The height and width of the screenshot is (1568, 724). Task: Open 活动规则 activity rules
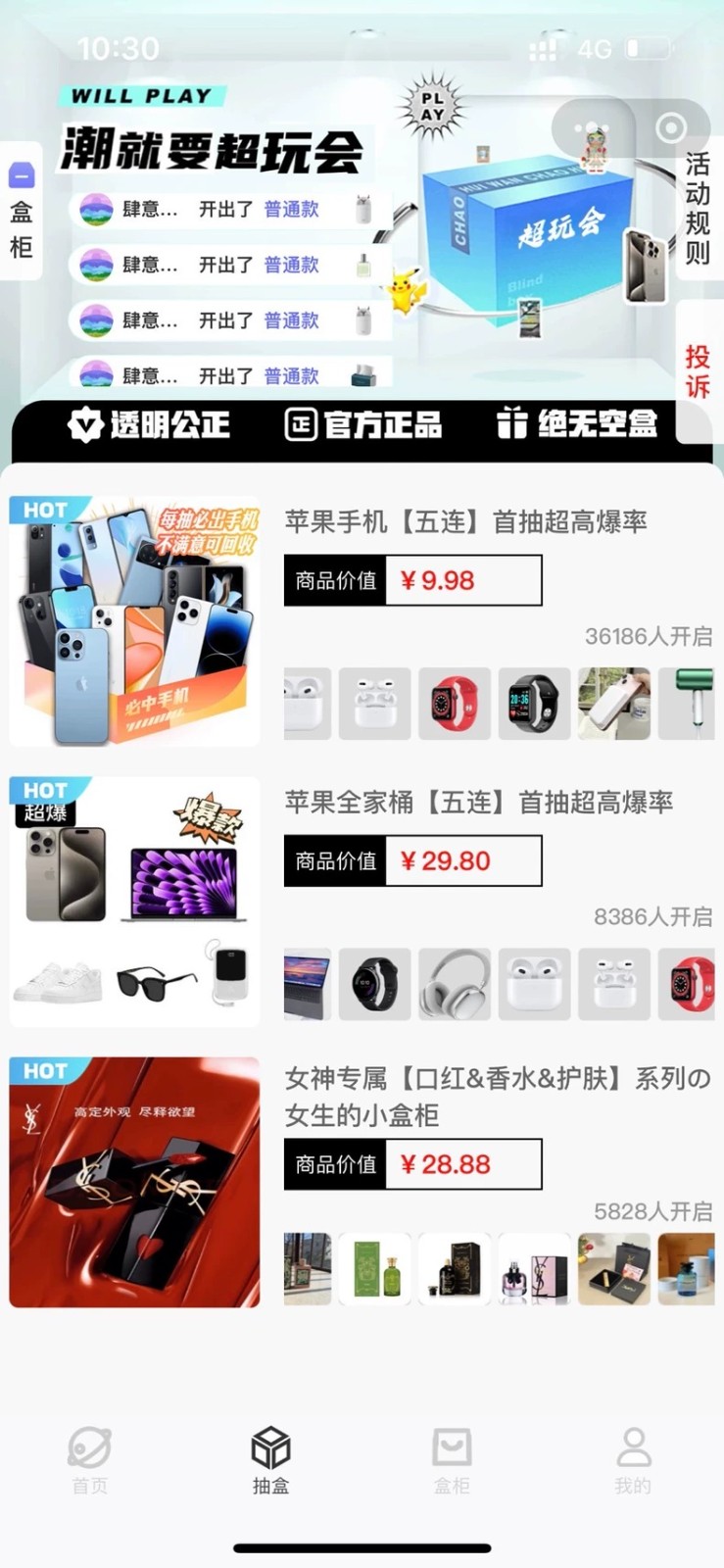[698, 209]
